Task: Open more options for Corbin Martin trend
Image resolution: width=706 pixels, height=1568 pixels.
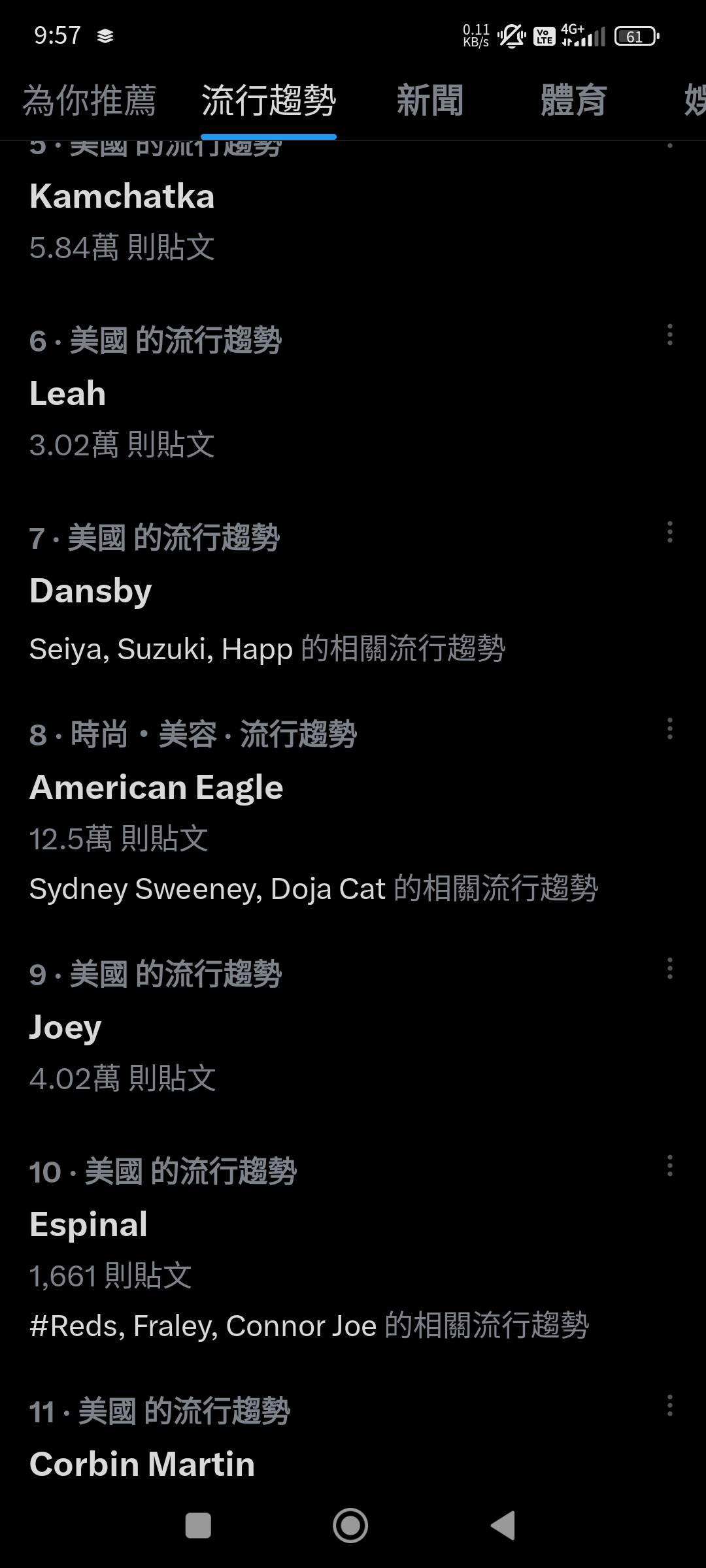Action: pos(669,1405)
